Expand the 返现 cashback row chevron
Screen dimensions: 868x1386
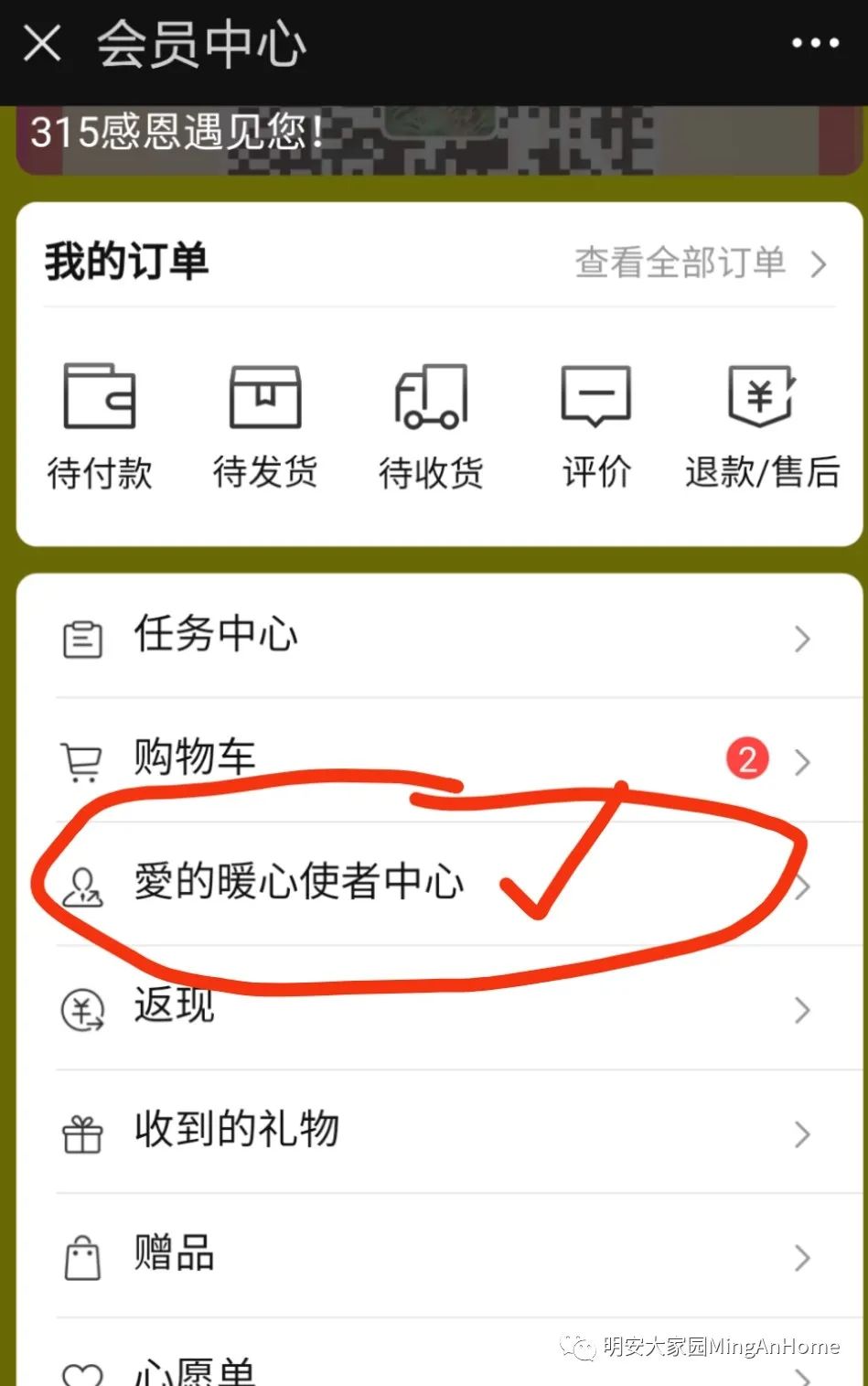point(803,1010)
